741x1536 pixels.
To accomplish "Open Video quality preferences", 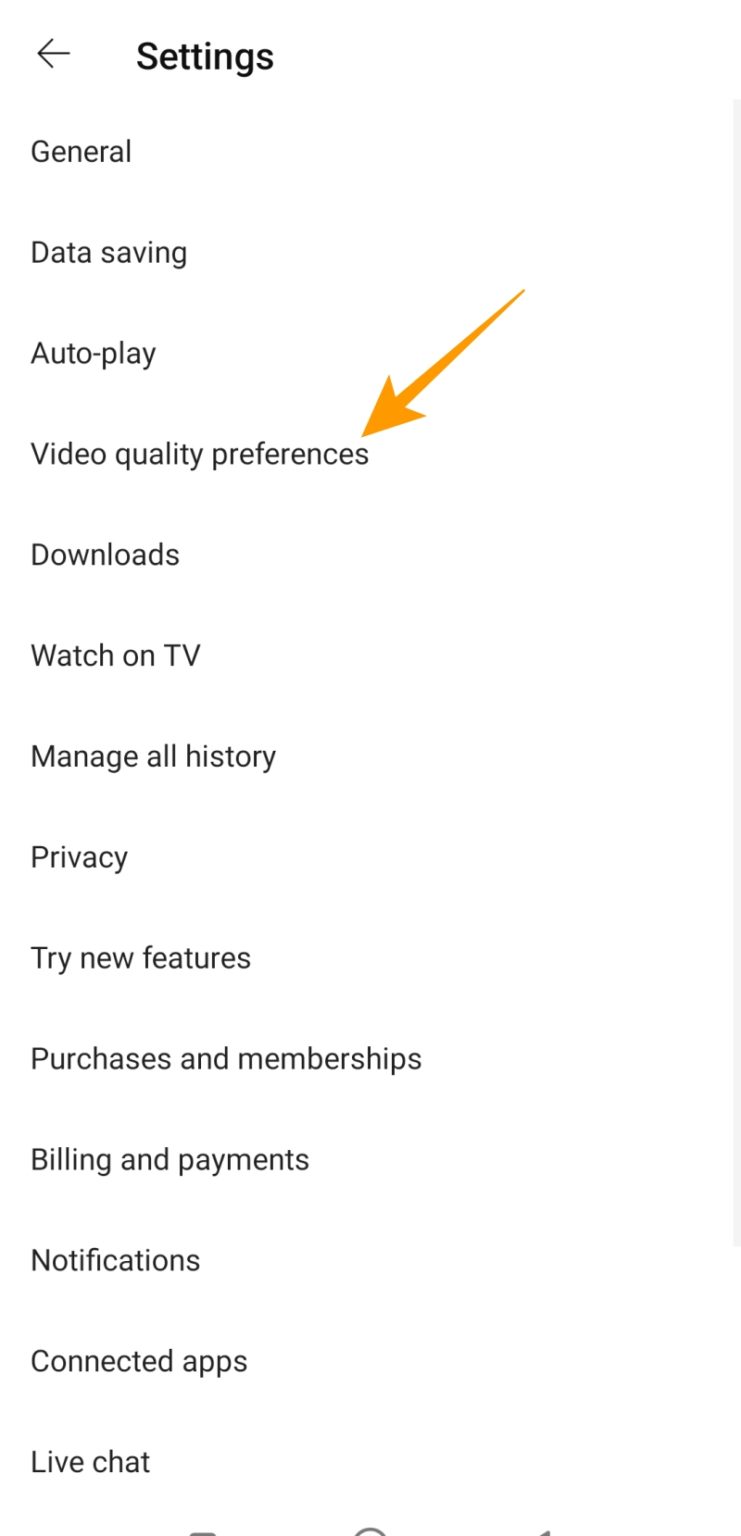I will coord(200,455).
